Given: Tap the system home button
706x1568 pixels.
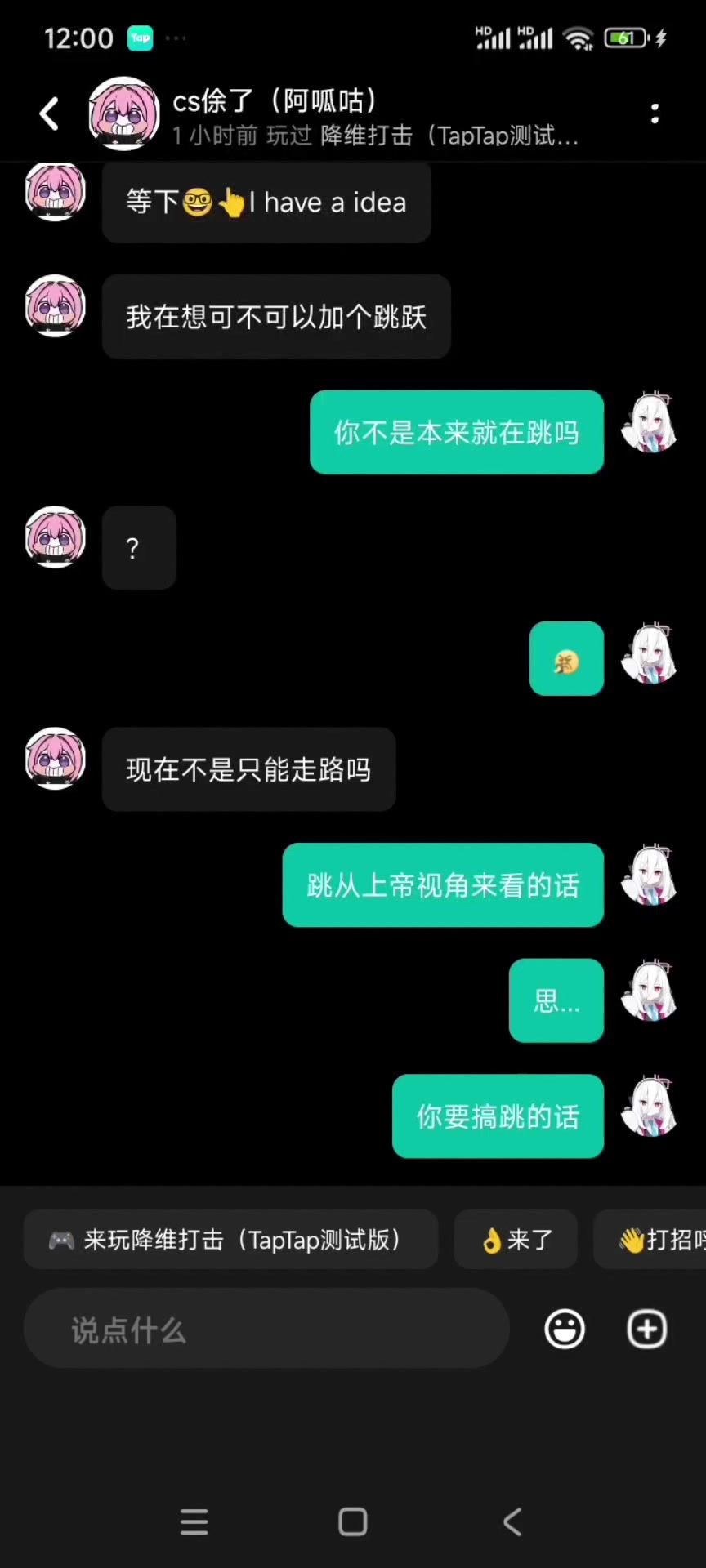Looking at the screenshot, I should click(353, 1521).
